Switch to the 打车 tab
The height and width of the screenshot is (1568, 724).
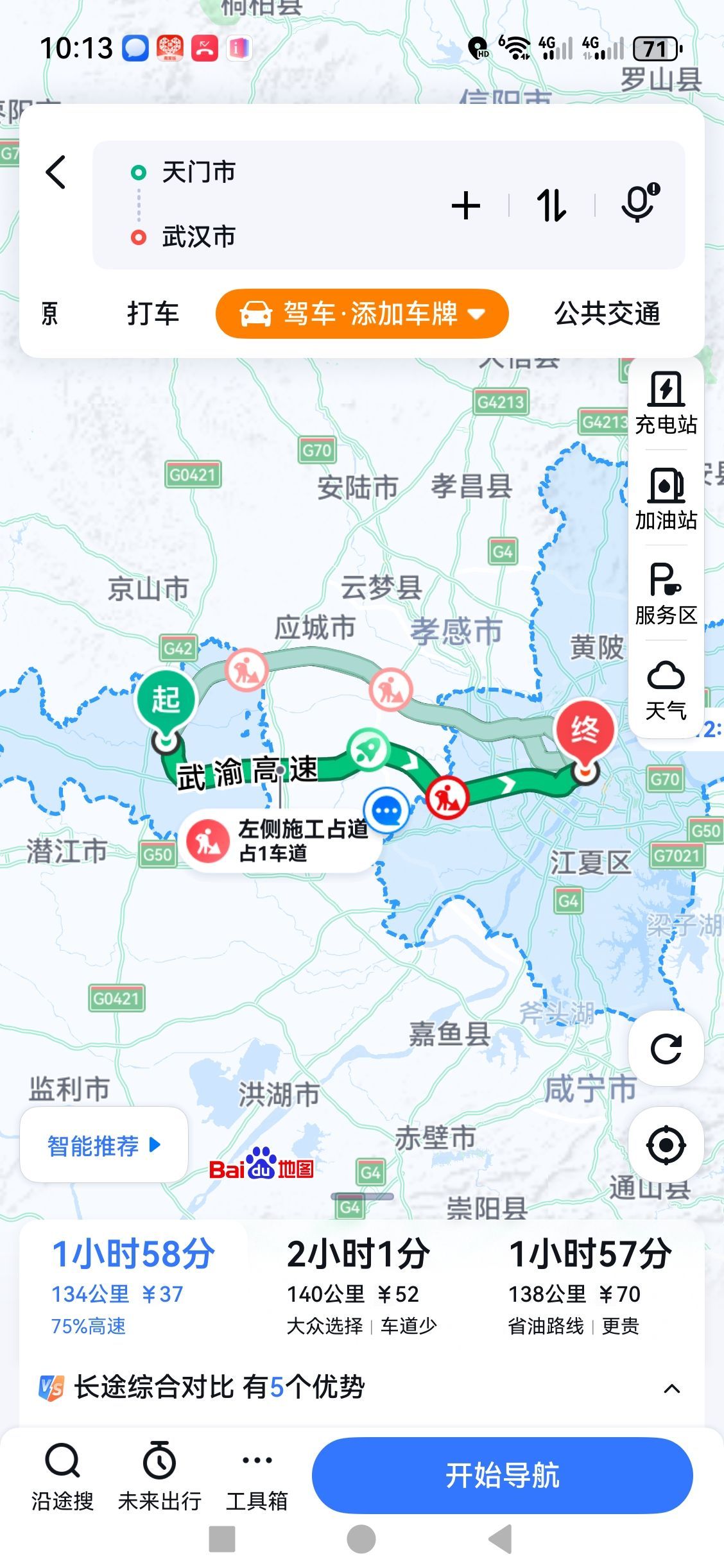[x=153, y=314]
